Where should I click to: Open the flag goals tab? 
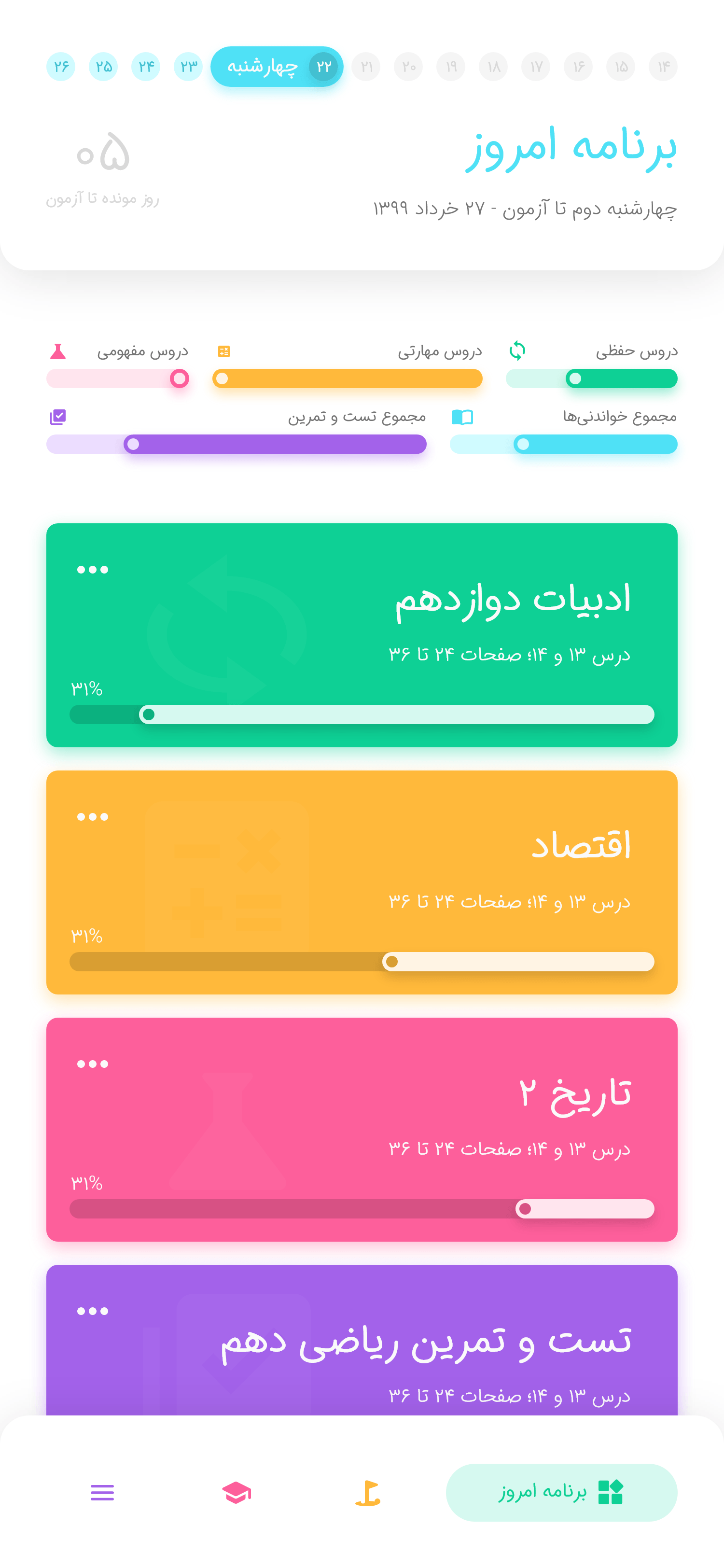(x=367, y=1493)
